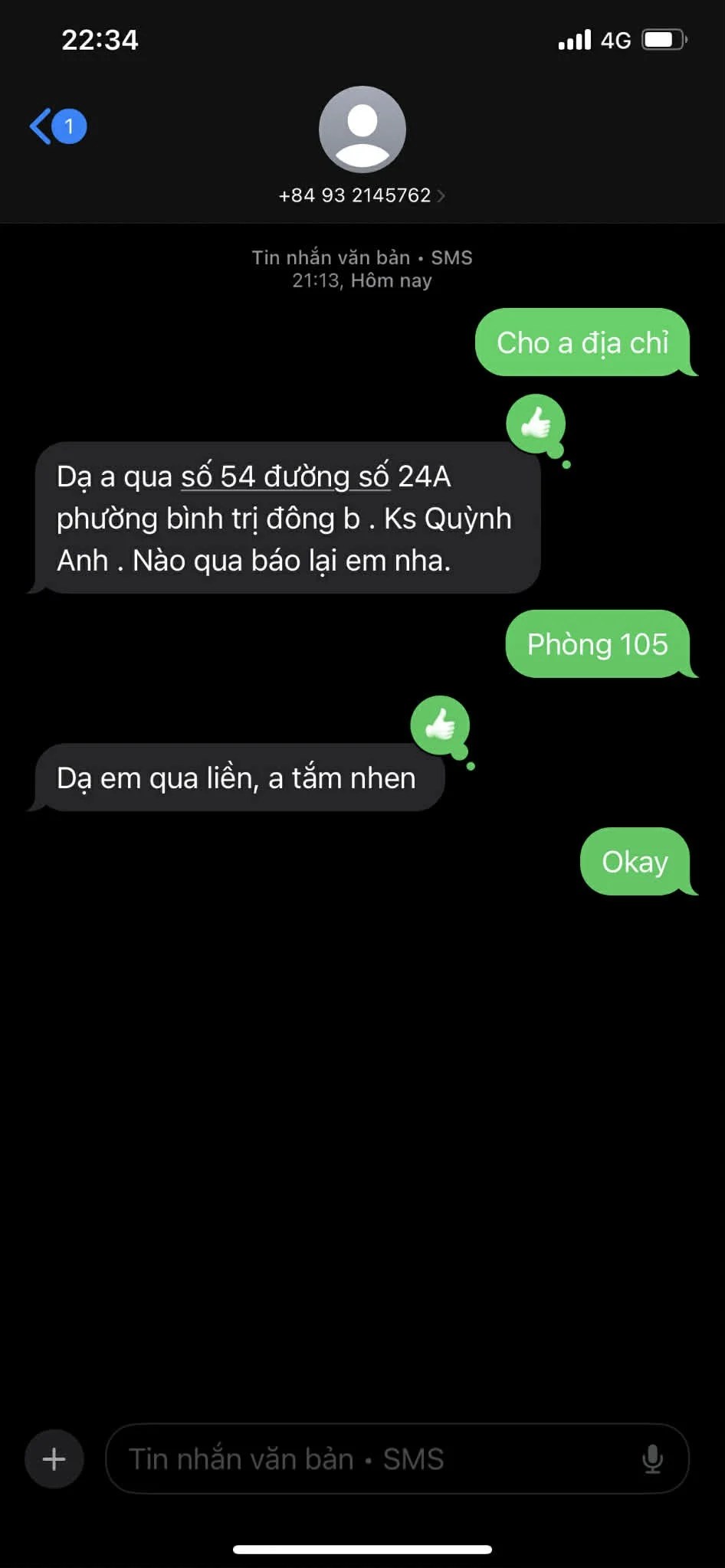Open the plus attachments menu
725x1568 pixels.
coord(54,1458)
